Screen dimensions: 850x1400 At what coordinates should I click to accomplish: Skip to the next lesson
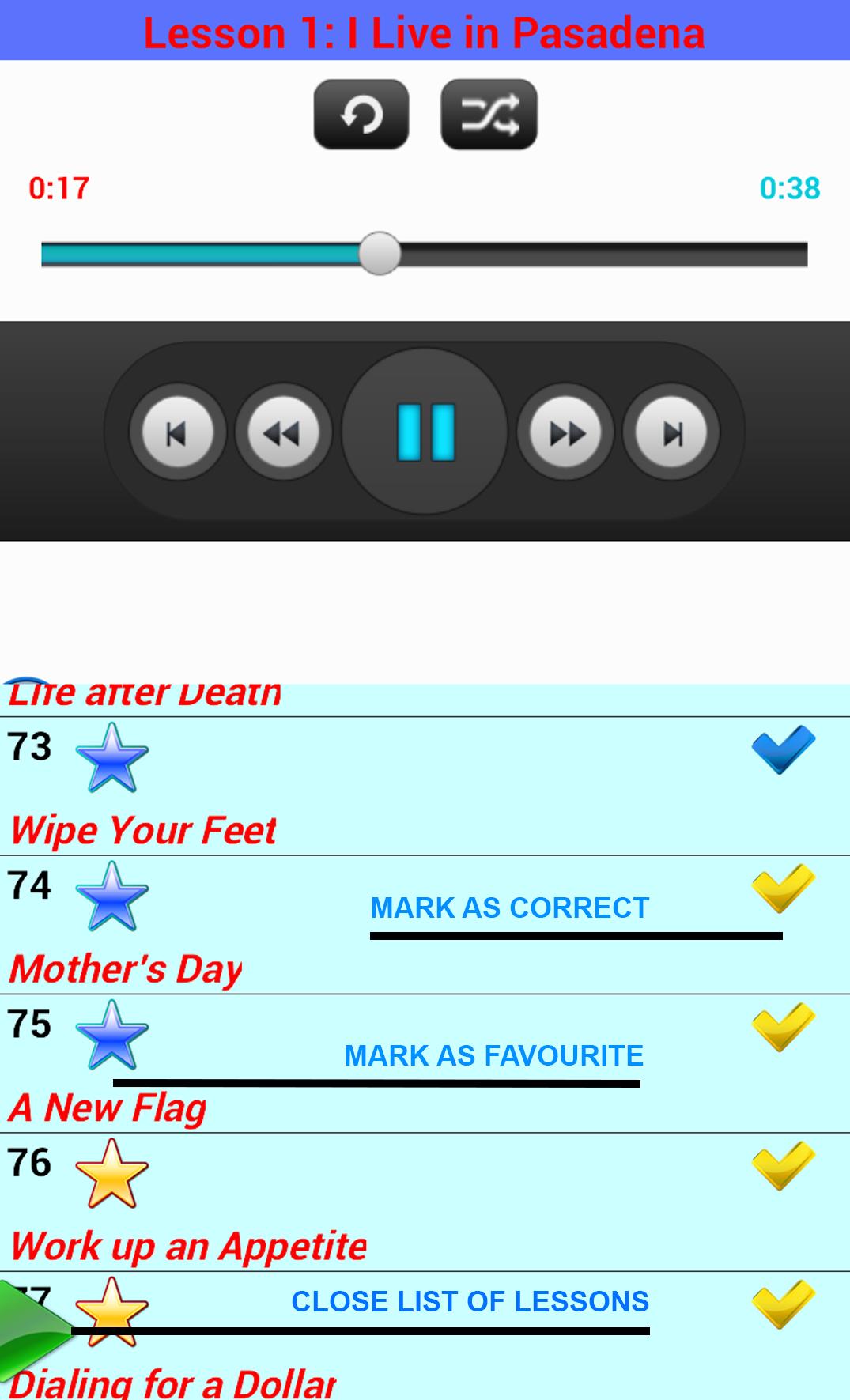(x=671, y=432)
